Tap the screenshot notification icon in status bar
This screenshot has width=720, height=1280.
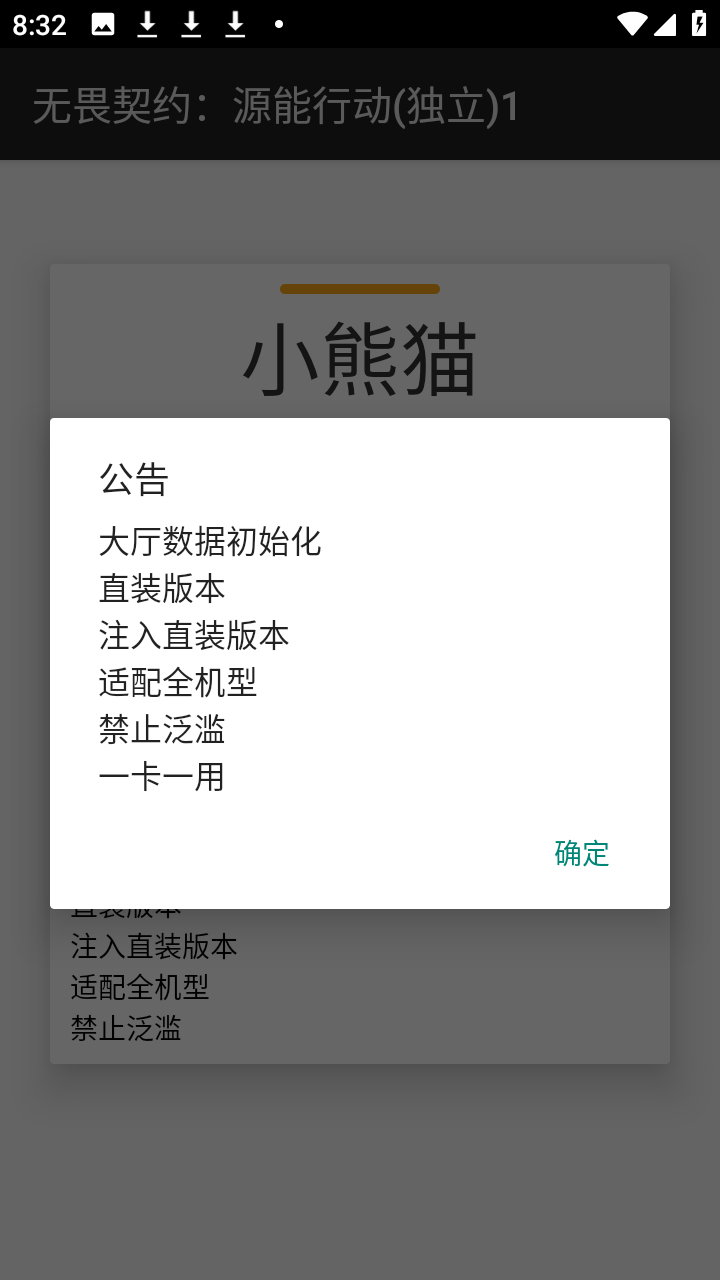pos(103,22)
